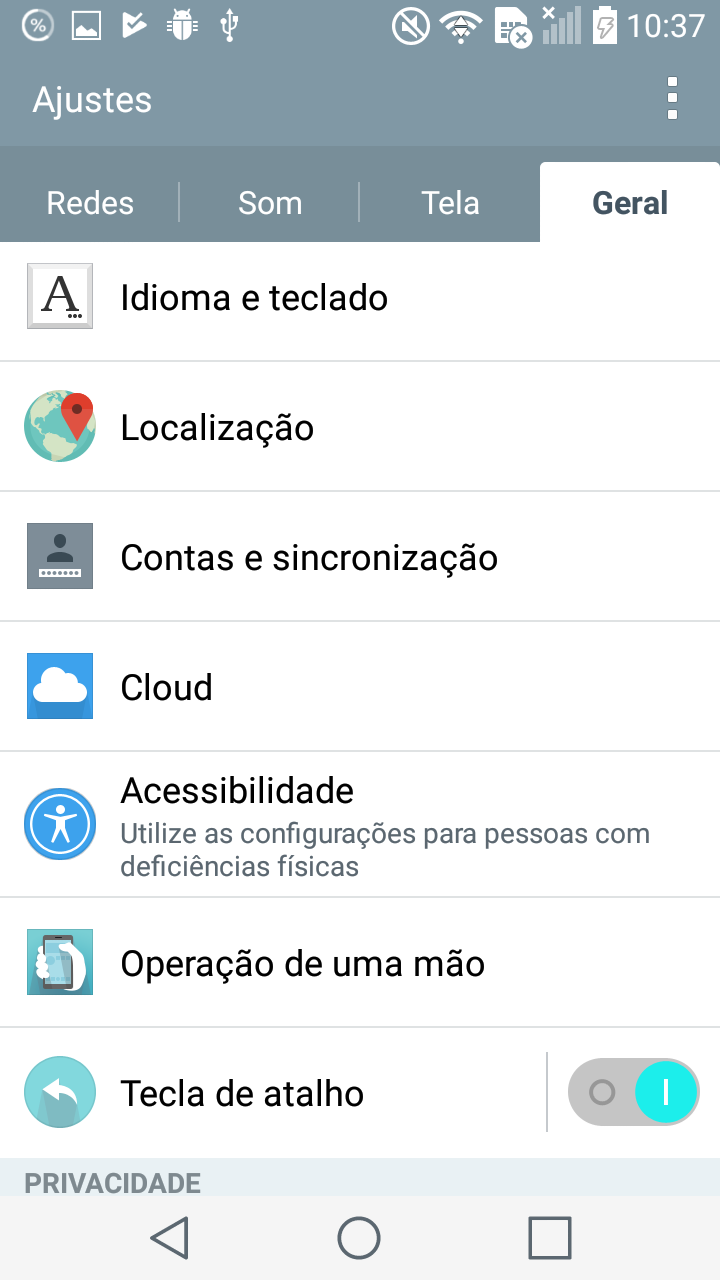The image size is (720, 1280).
Task: Tap the system back button
Action: [x=170, y=1238]
